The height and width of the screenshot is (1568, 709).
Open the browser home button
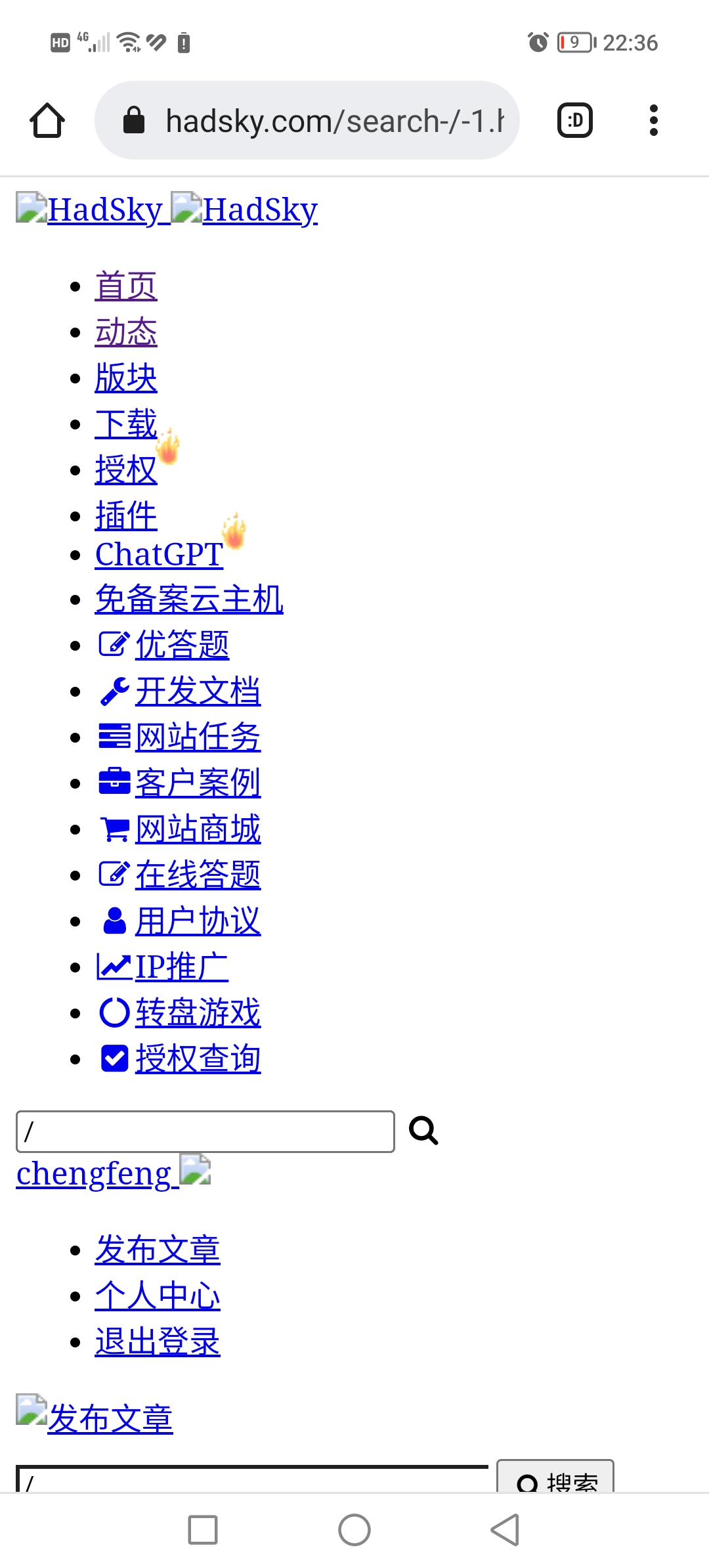[47, 120]
